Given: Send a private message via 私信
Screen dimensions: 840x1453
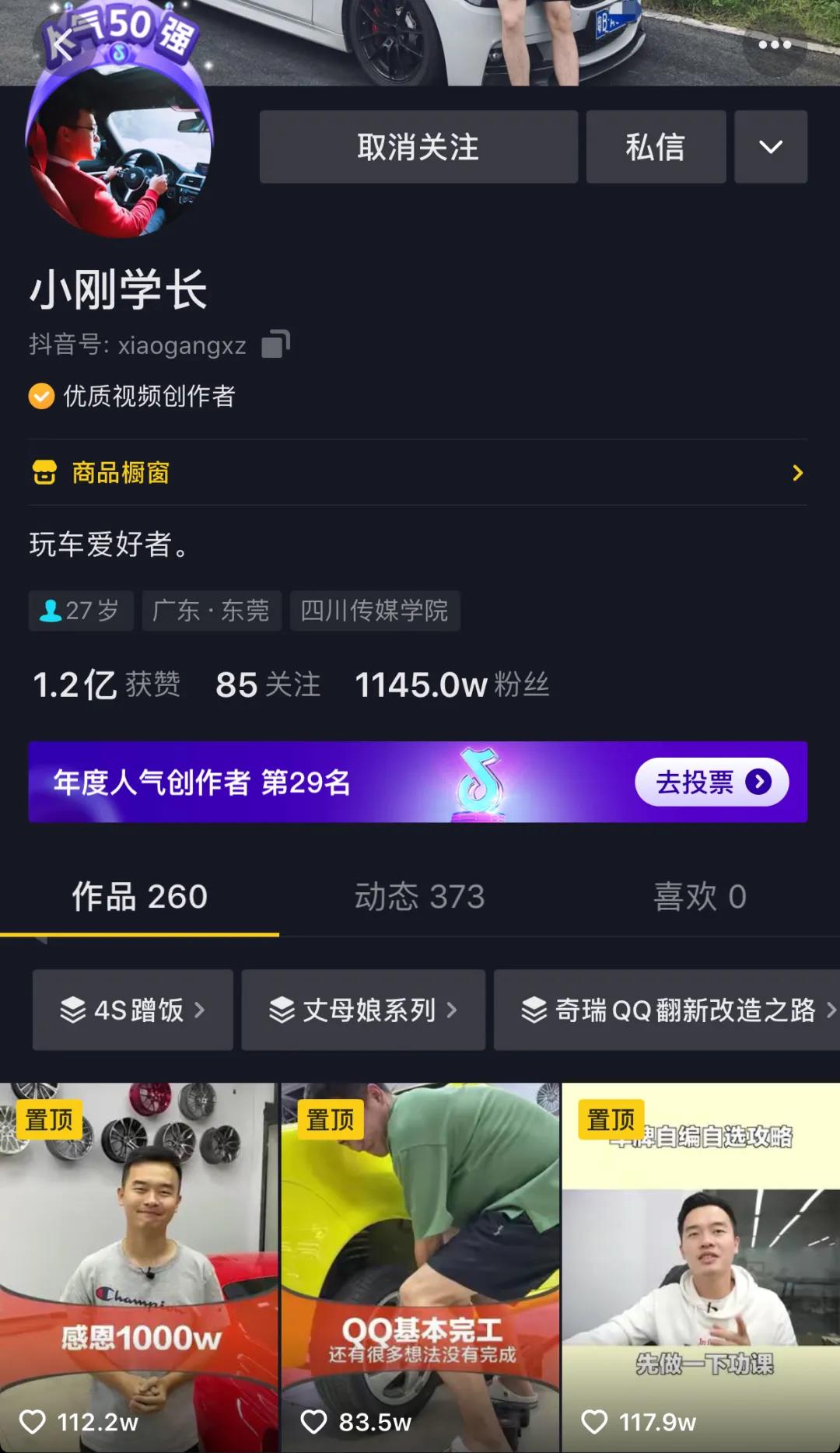Looking at the screenshot, I should (656, 147).
